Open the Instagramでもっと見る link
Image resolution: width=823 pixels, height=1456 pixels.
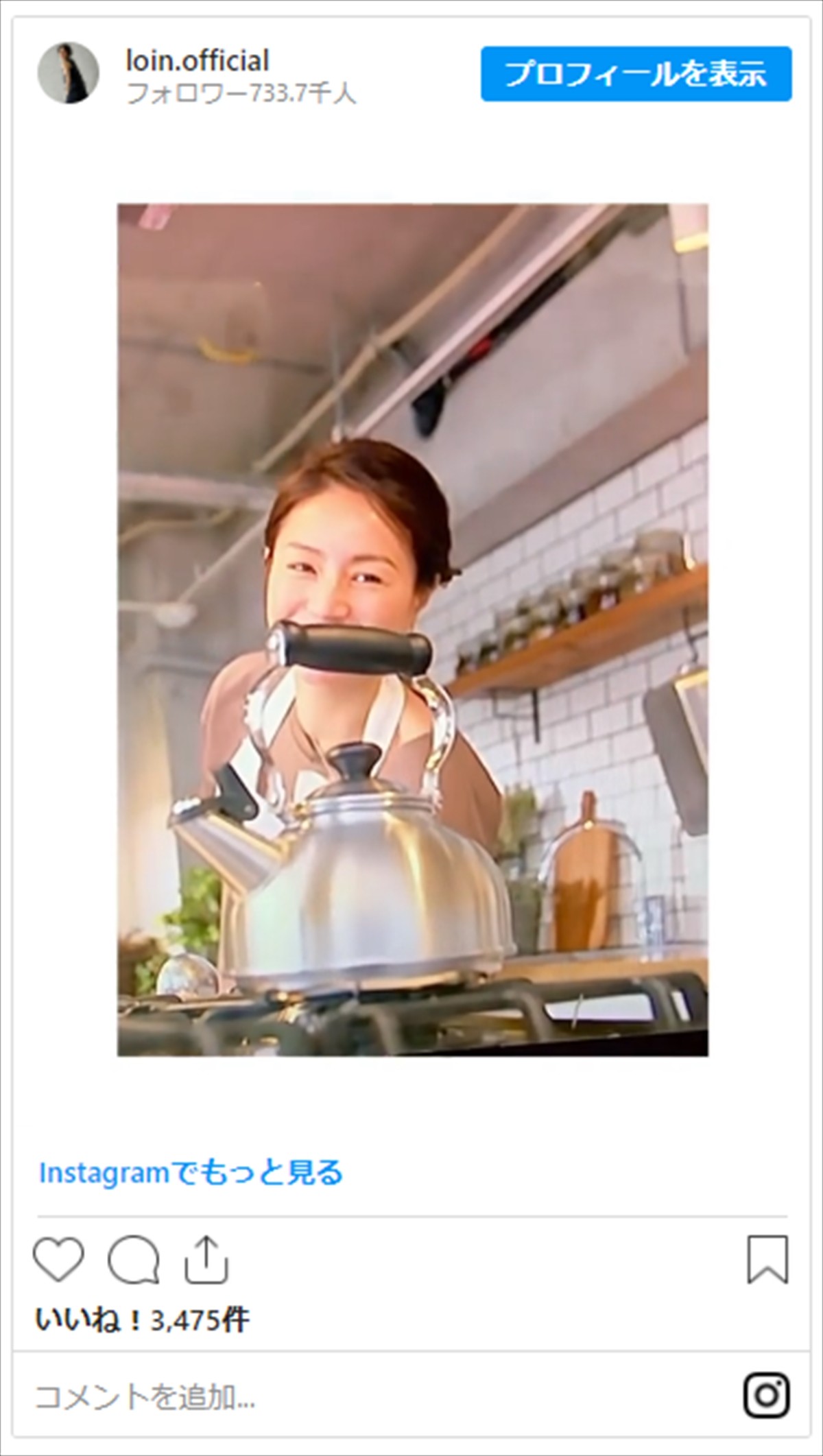click(x=191, y=1173)
